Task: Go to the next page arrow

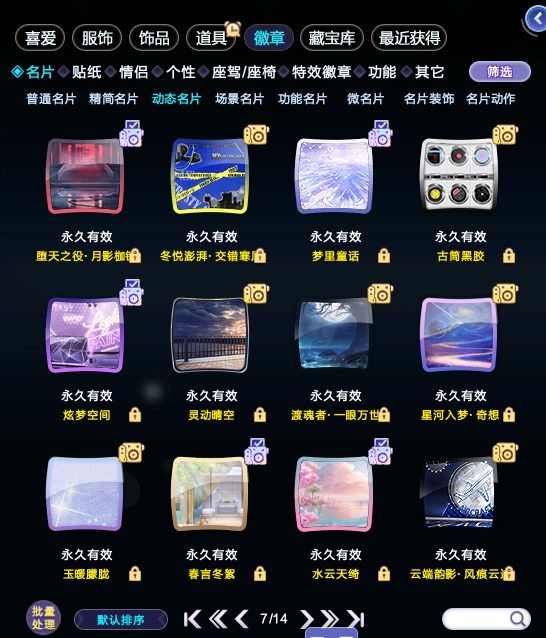Action: click(307, 619)
